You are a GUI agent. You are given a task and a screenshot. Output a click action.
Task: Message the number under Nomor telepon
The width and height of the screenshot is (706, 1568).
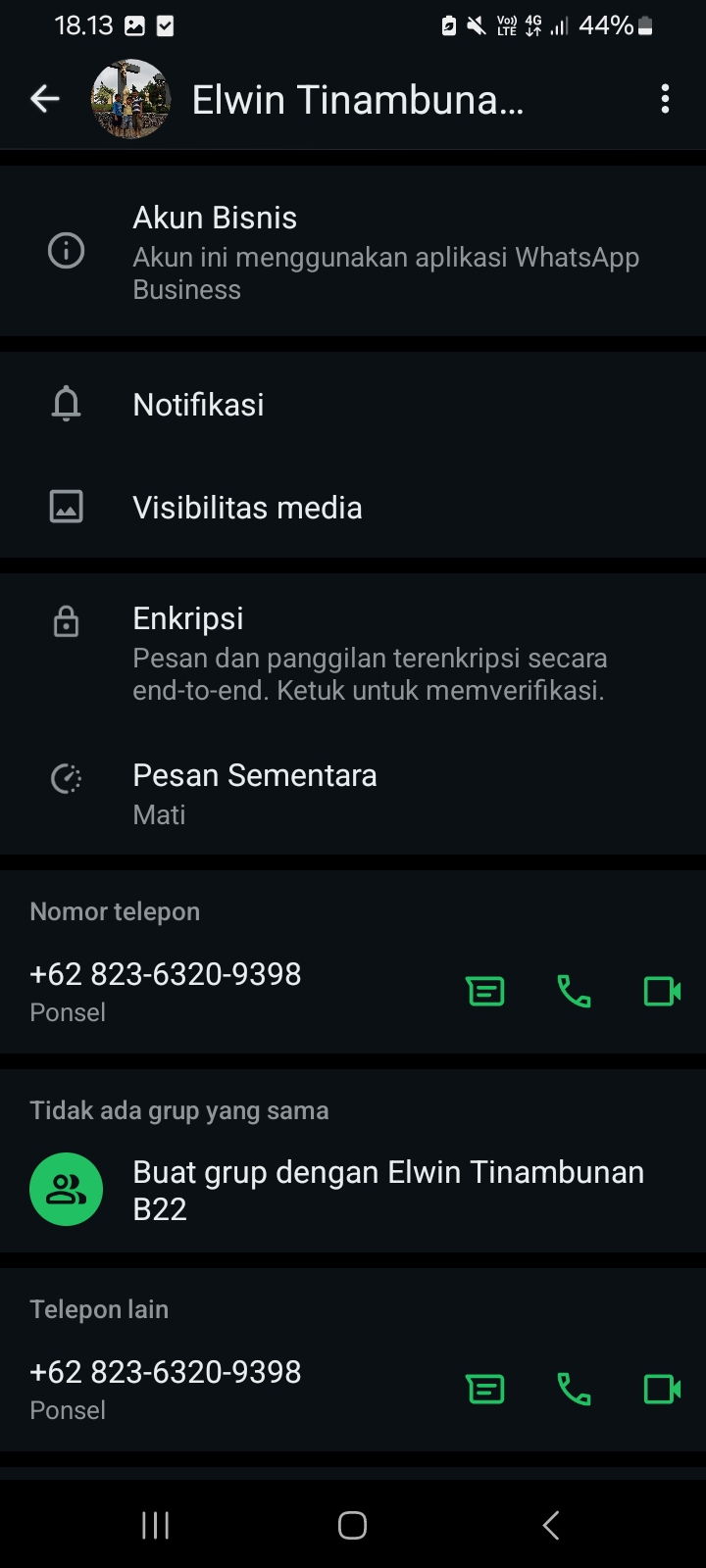pos(485,992)
